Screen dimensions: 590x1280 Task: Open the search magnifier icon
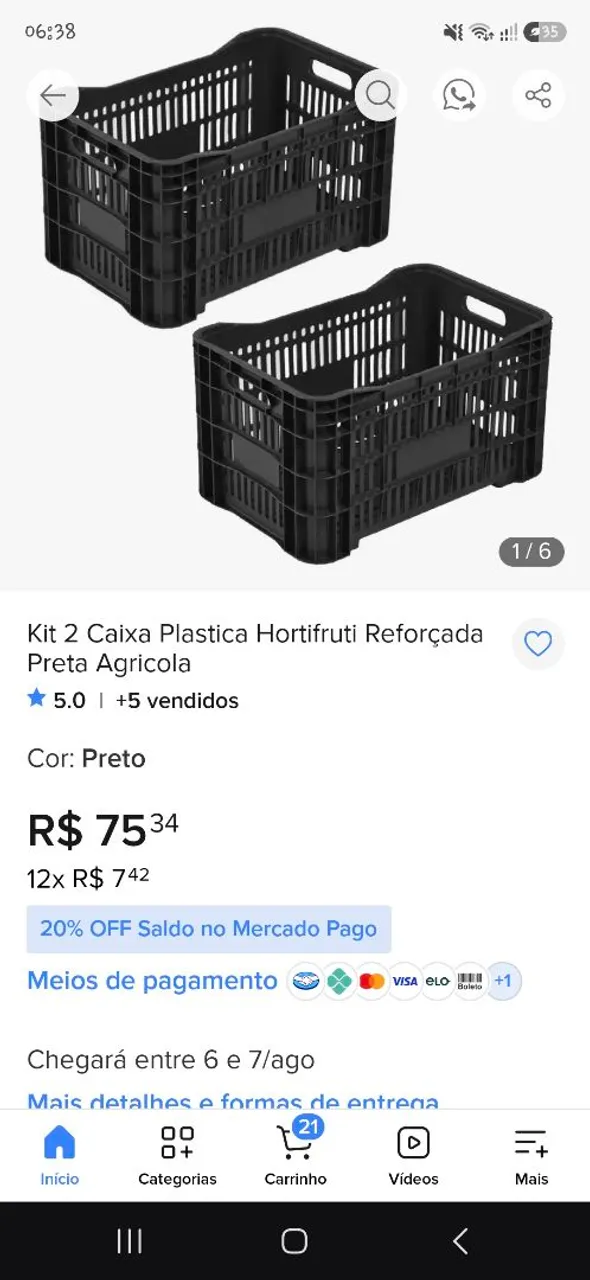coord(380,95)
